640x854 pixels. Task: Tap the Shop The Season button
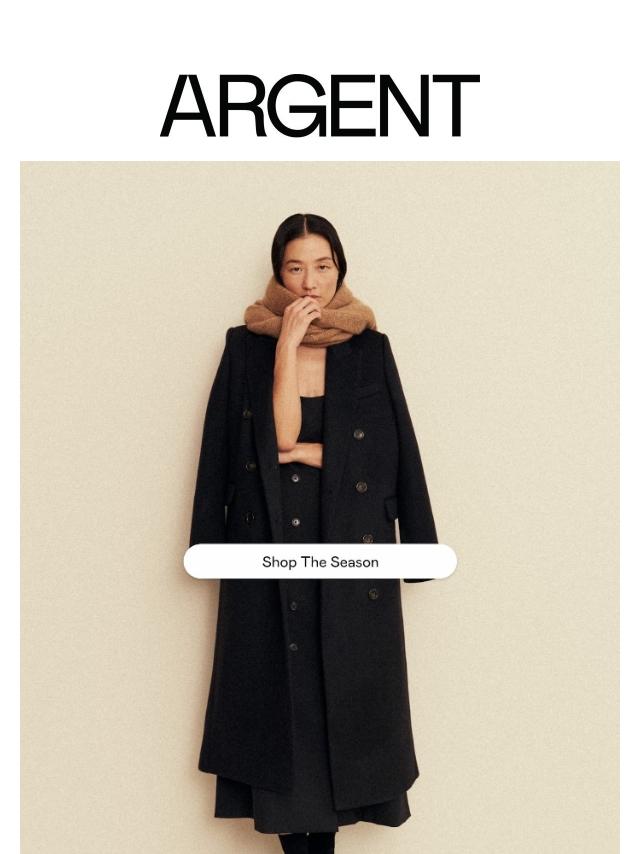320,562
